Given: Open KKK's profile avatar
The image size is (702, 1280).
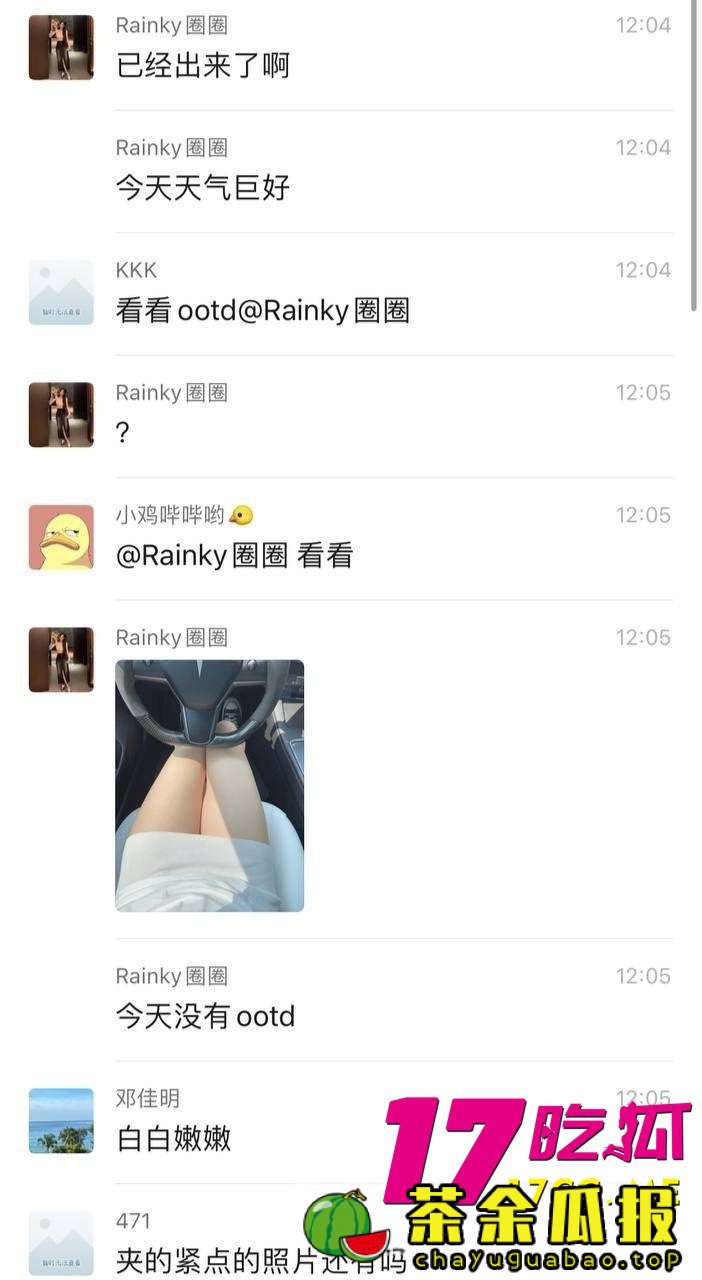Looking at the screenshot, I should tap(61, 292).
